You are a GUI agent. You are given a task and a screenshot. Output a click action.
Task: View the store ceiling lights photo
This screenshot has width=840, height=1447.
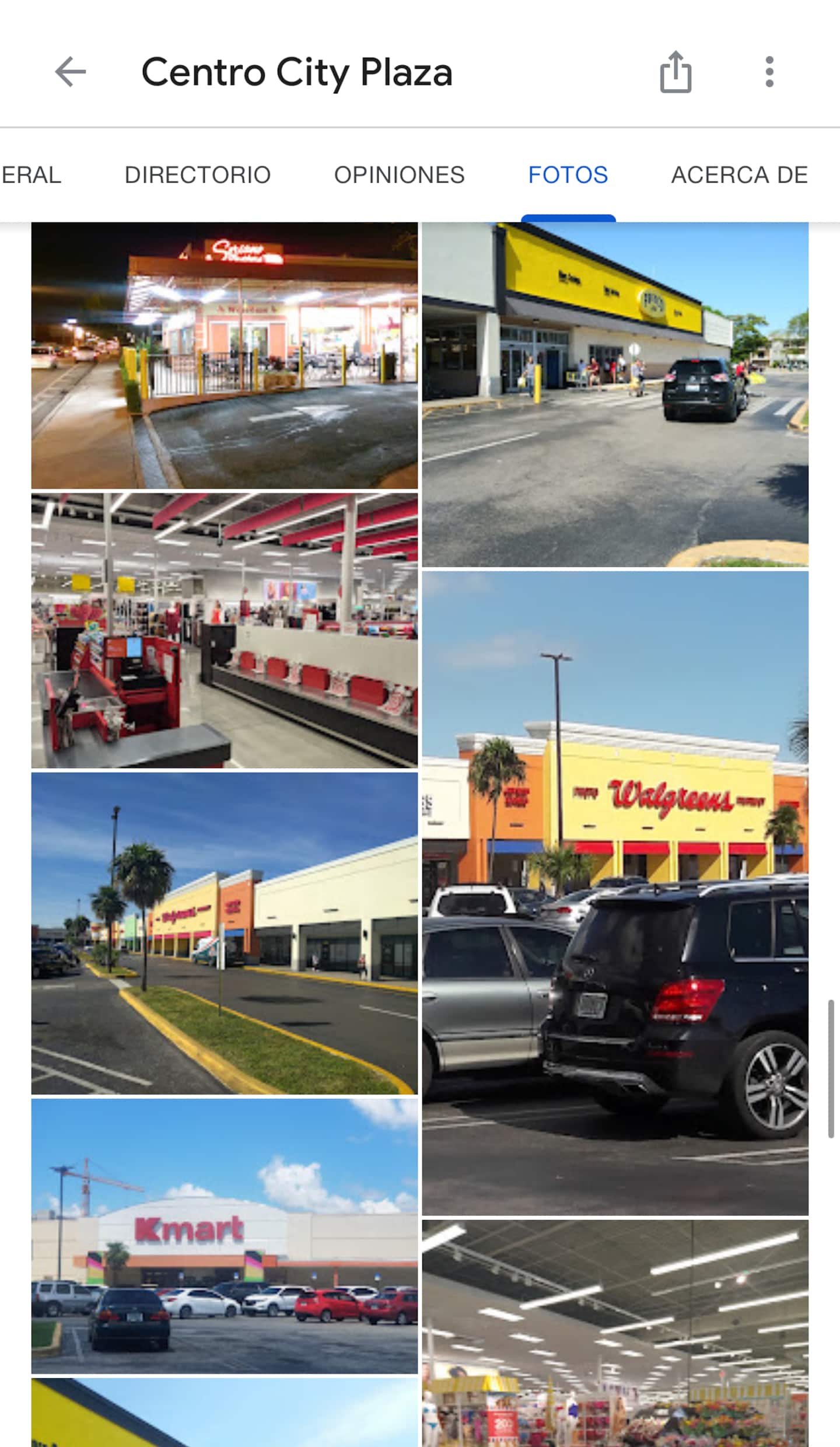(x=615, y=1333)
